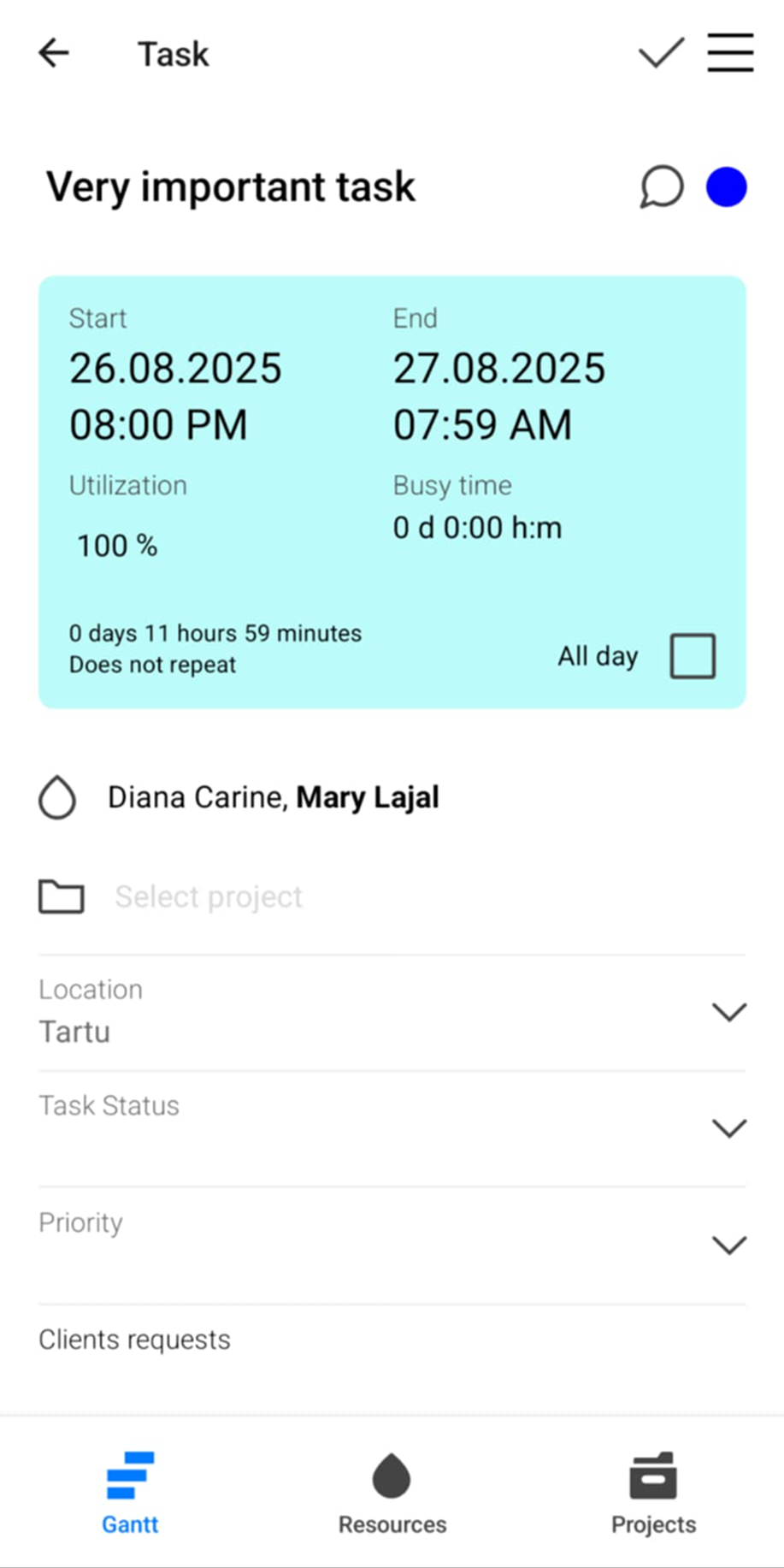
Task: Open the Does not repeat setting
Action: pyautogui.click(x=152, y=665)
